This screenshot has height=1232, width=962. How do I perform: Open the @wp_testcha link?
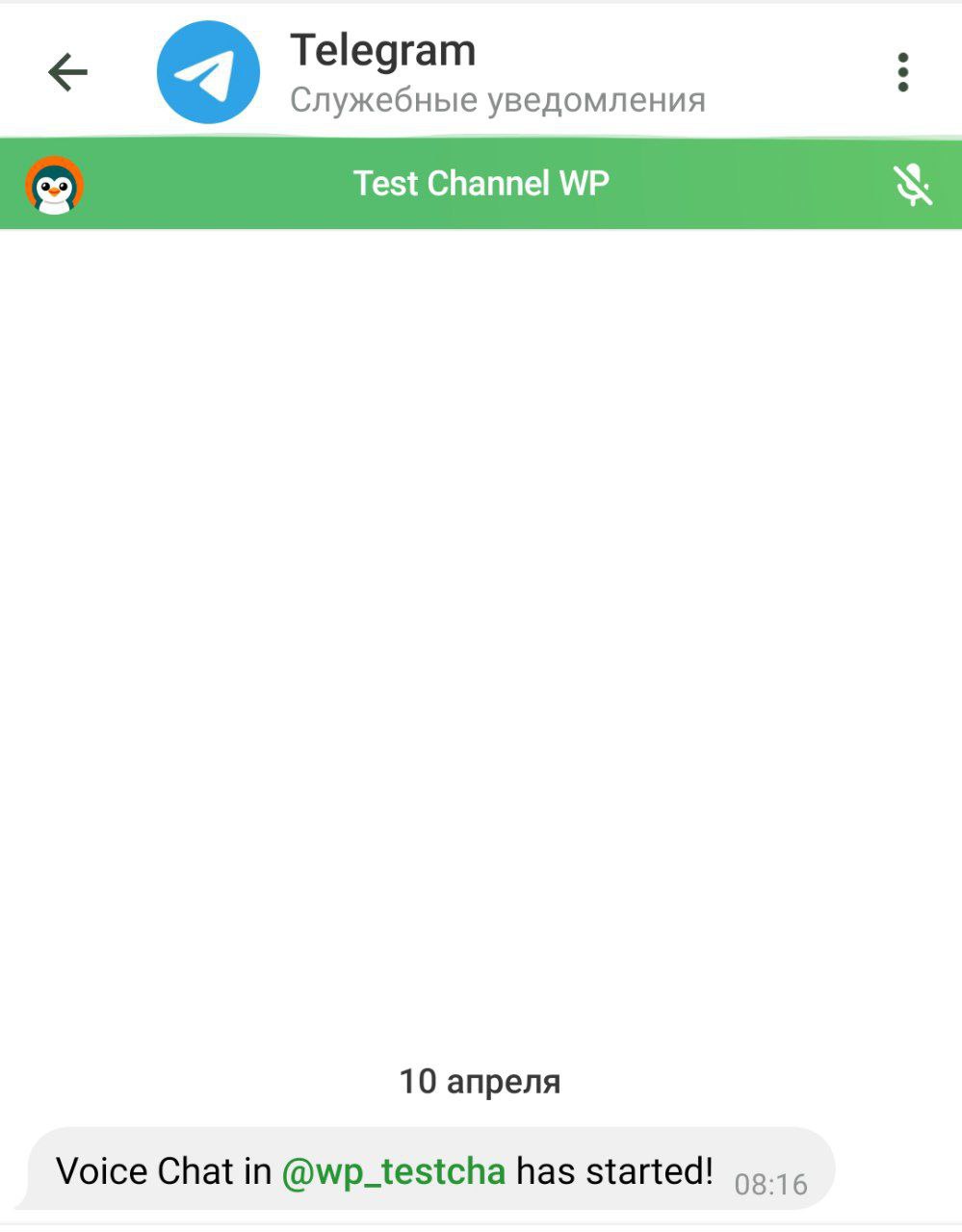(x=393, y=1171)
